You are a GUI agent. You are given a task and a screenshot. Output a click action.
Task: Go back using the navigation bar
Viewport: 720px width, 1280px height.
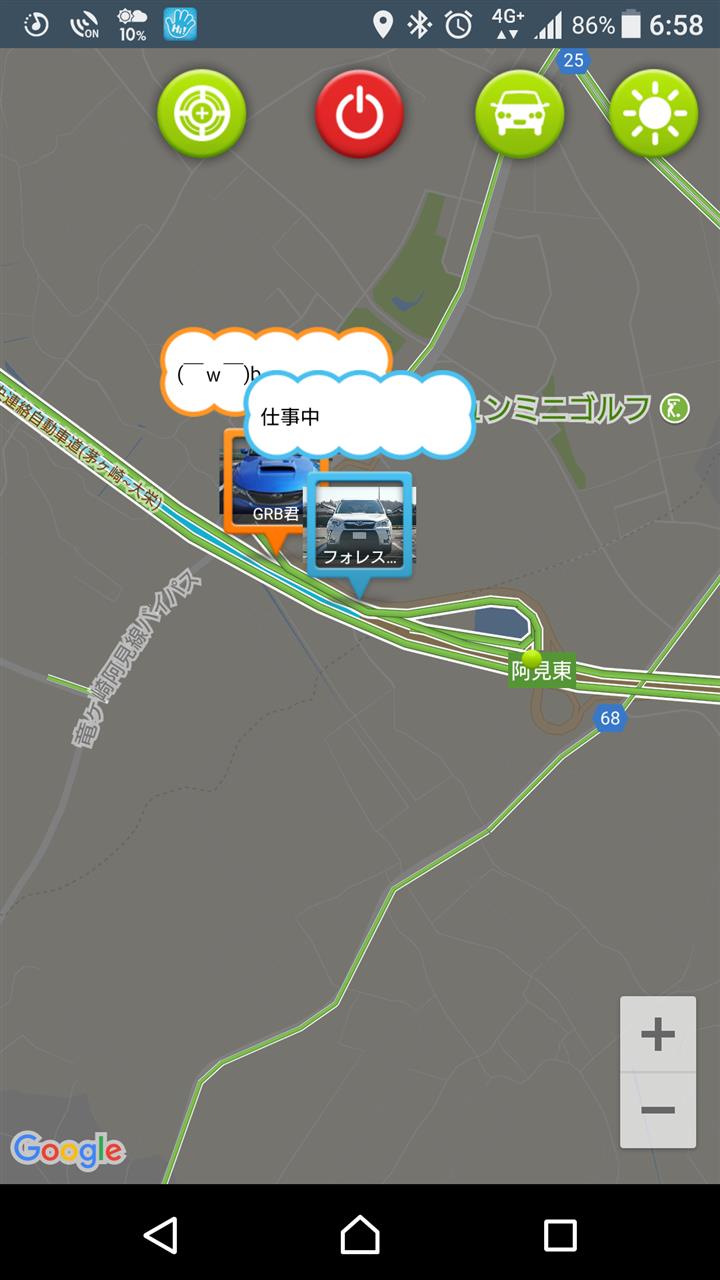click(161, 1235)
